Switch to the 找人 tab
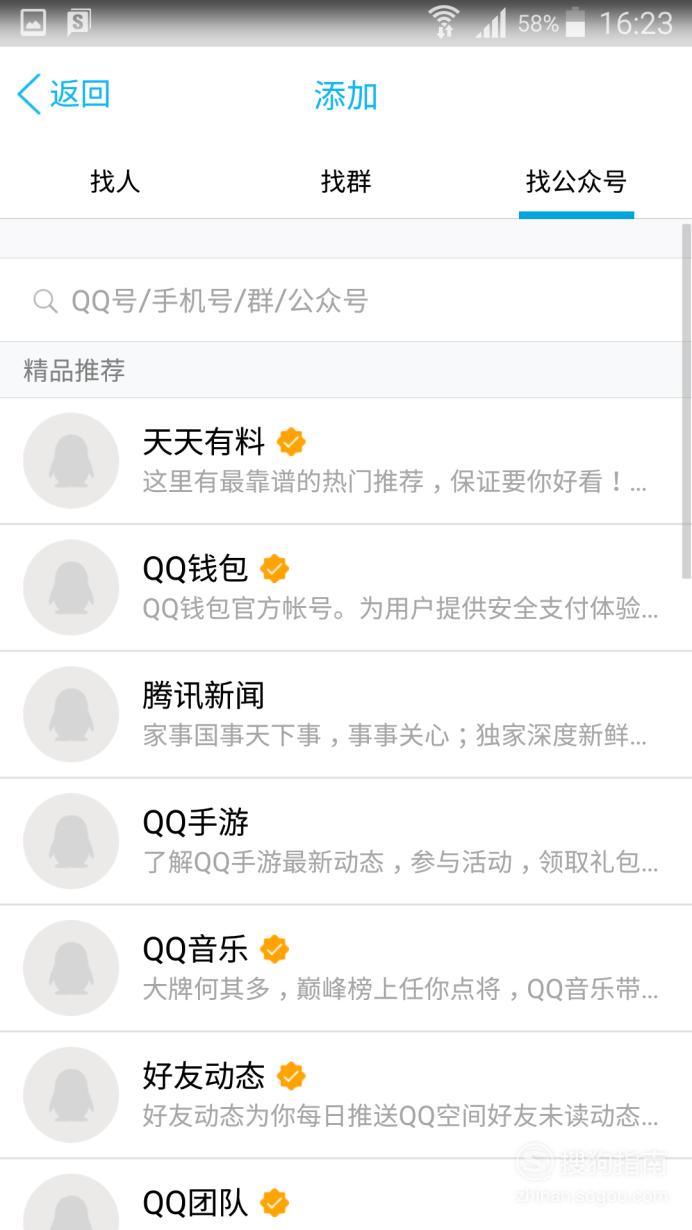The height and width of the screenshot is (1230, 692). click(115, 181)
